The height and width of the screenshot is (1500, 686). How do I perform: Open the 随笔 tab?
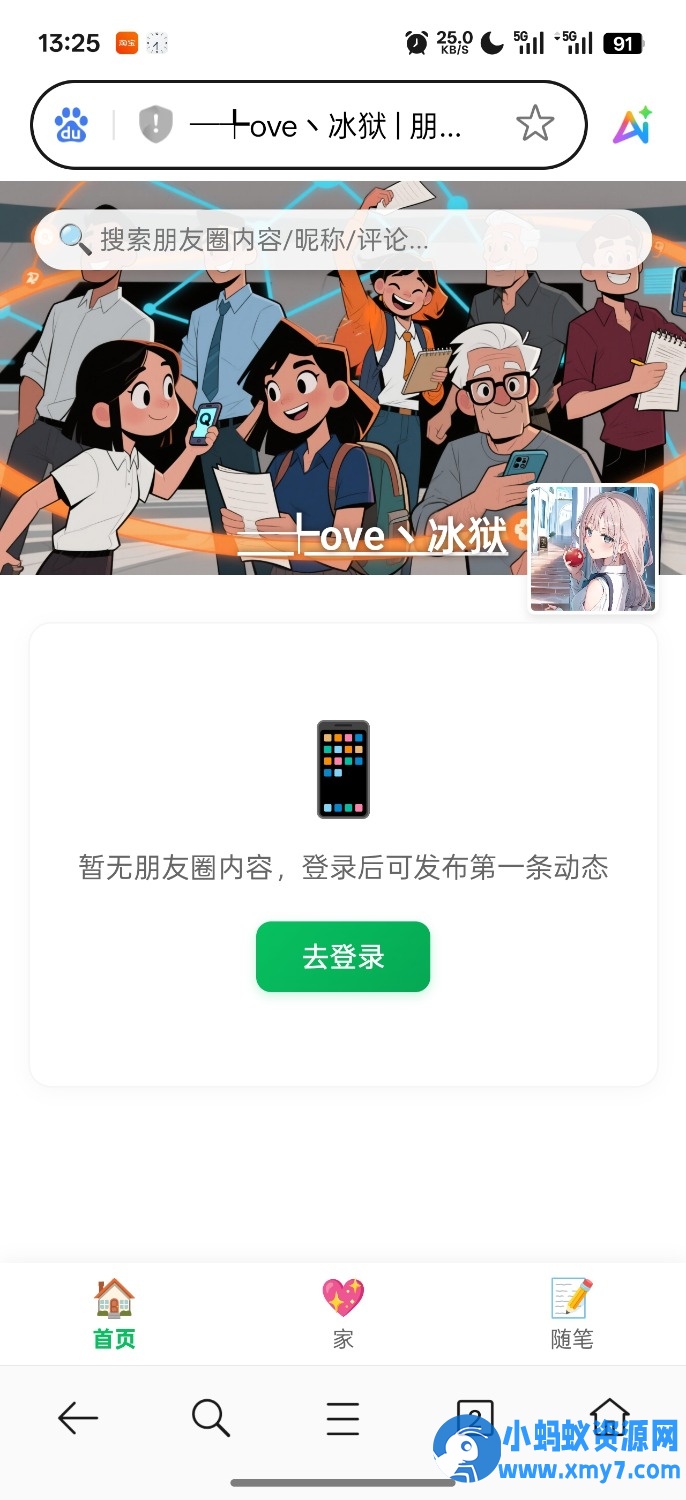click(572, 1314)
